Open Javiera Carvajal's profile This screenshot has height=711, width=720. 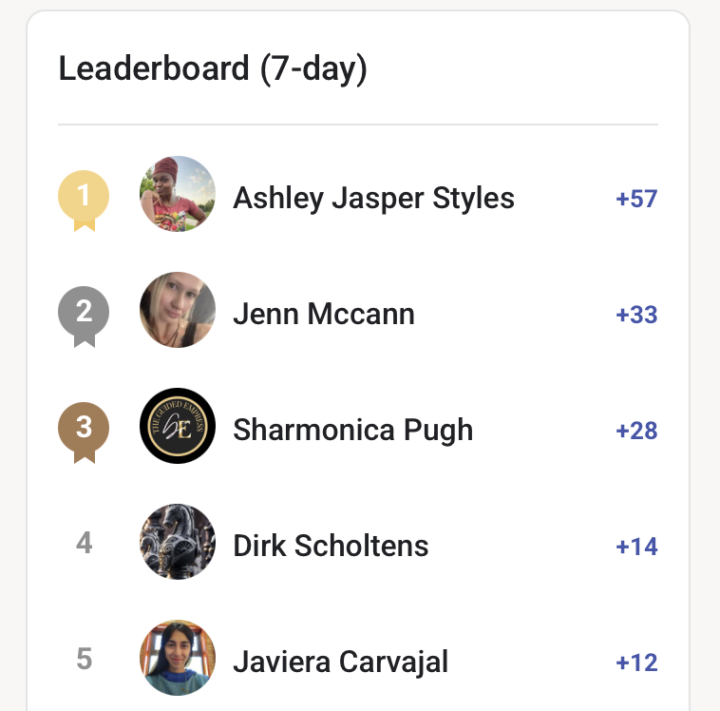(x=340, y=662)
